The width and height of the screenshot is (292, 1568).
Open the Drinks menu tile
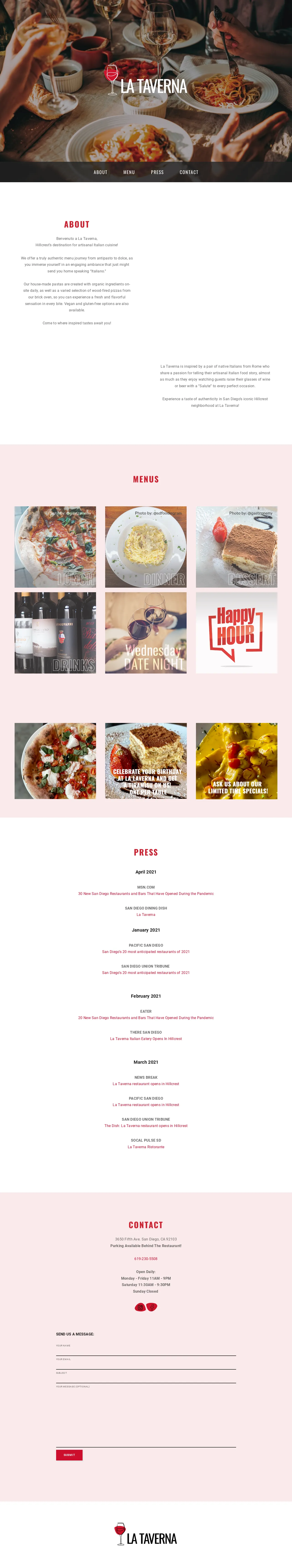pos(55,633)
